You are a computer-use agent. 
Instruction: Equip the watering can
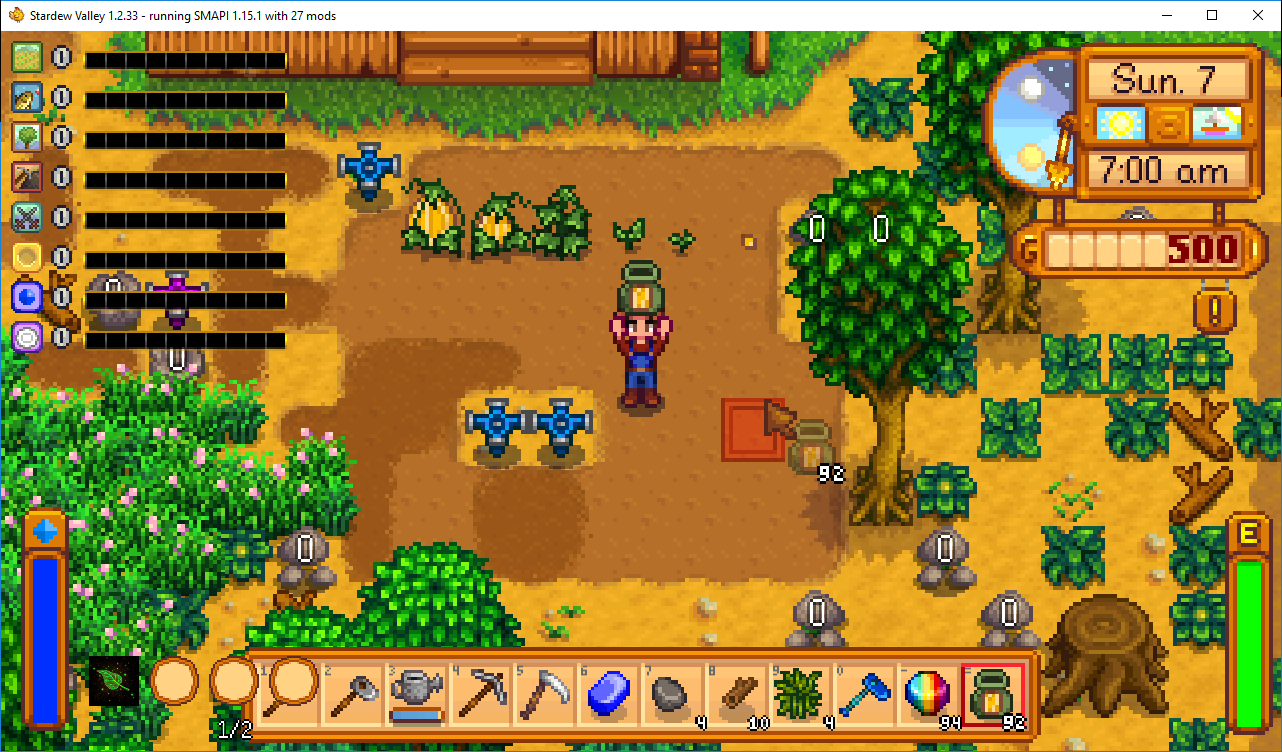pyautogui.click(x=417, y=693)
